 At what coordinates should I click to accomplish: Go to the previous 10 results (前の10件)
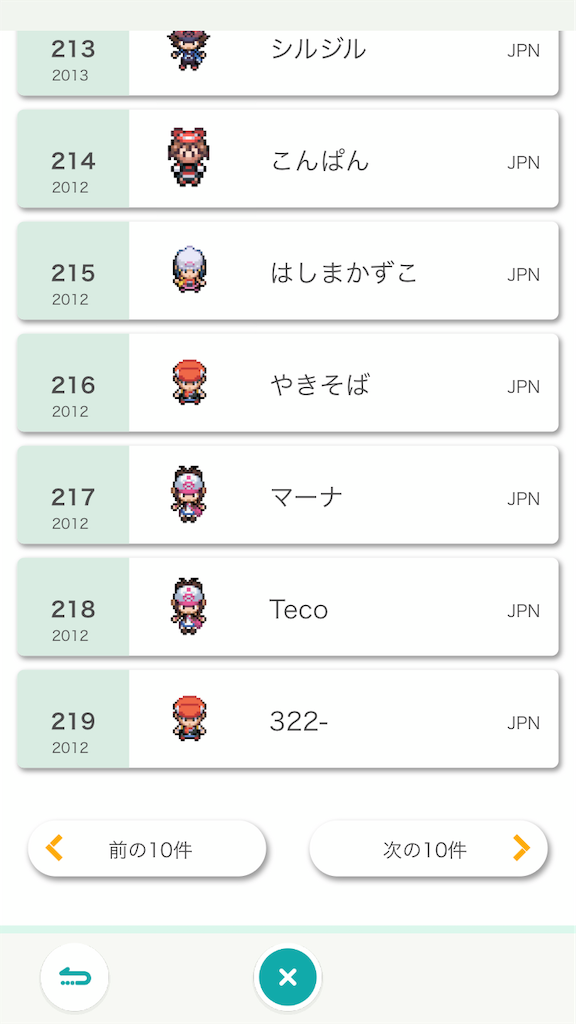147,849
